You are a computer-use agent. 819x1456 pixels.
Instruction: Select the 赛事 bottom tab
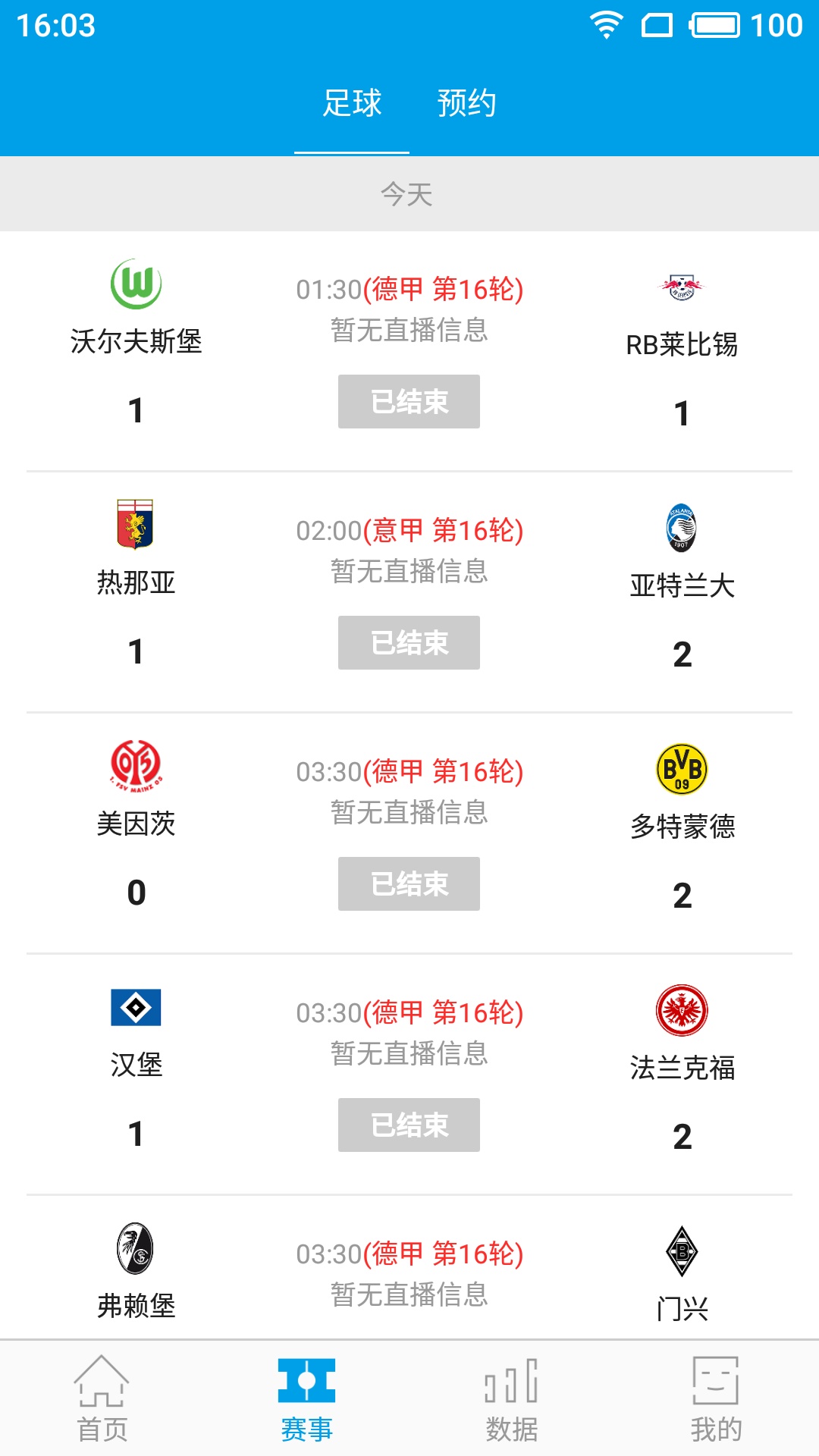306,1399
